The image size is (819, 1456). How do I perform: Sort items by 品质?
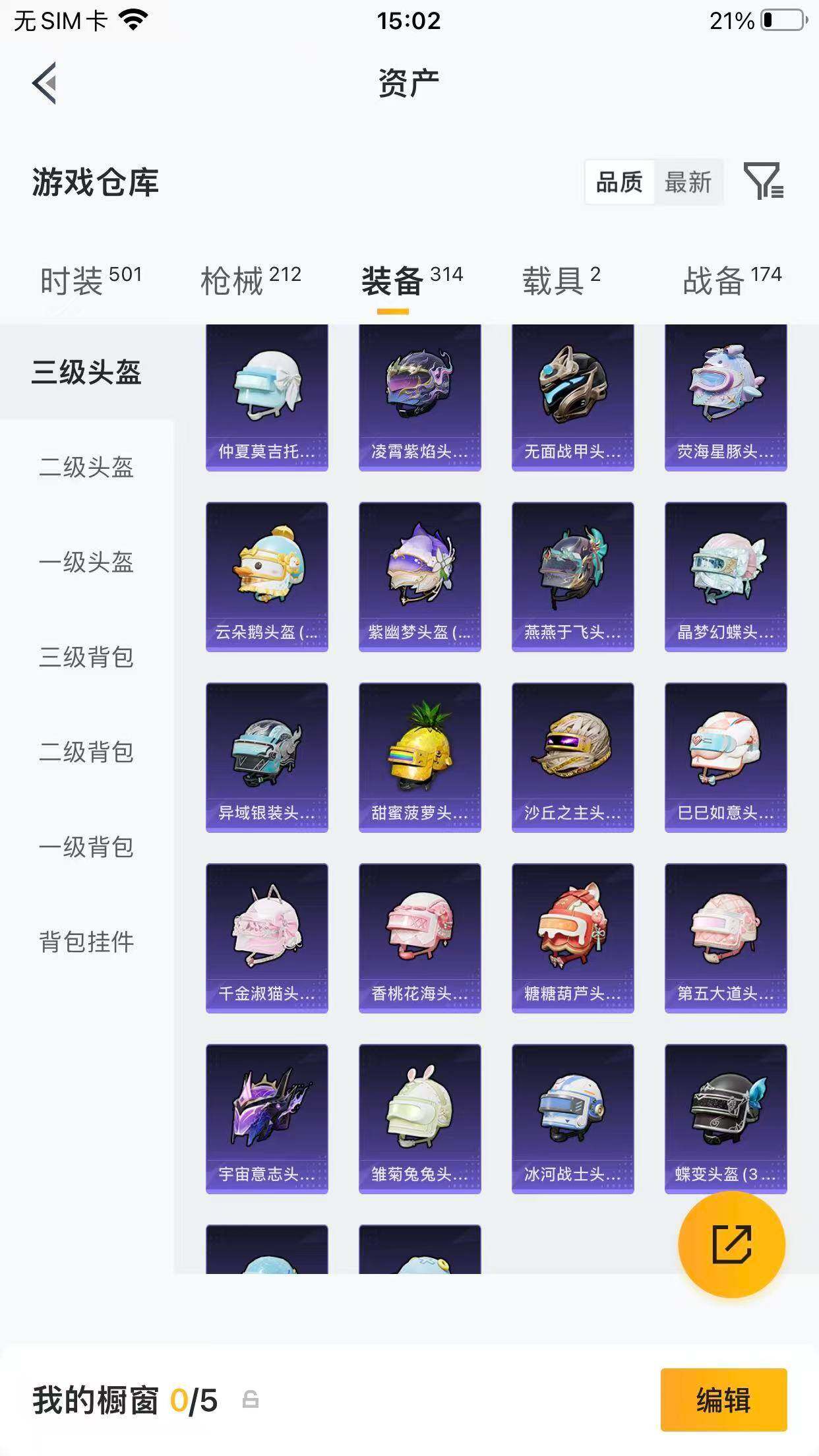pyautogui.click(x=619, y=182)
